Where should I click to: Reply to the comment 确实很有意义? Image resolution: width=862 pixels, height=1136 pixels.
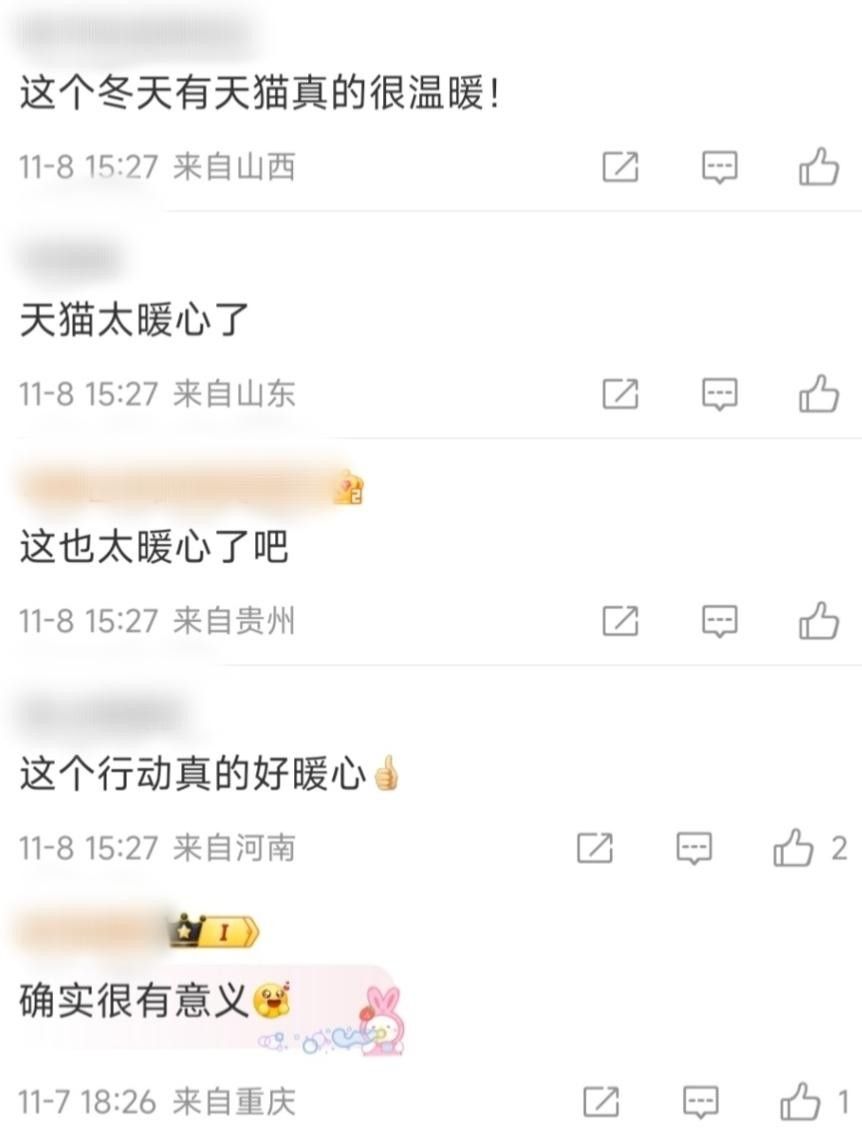700,1102
